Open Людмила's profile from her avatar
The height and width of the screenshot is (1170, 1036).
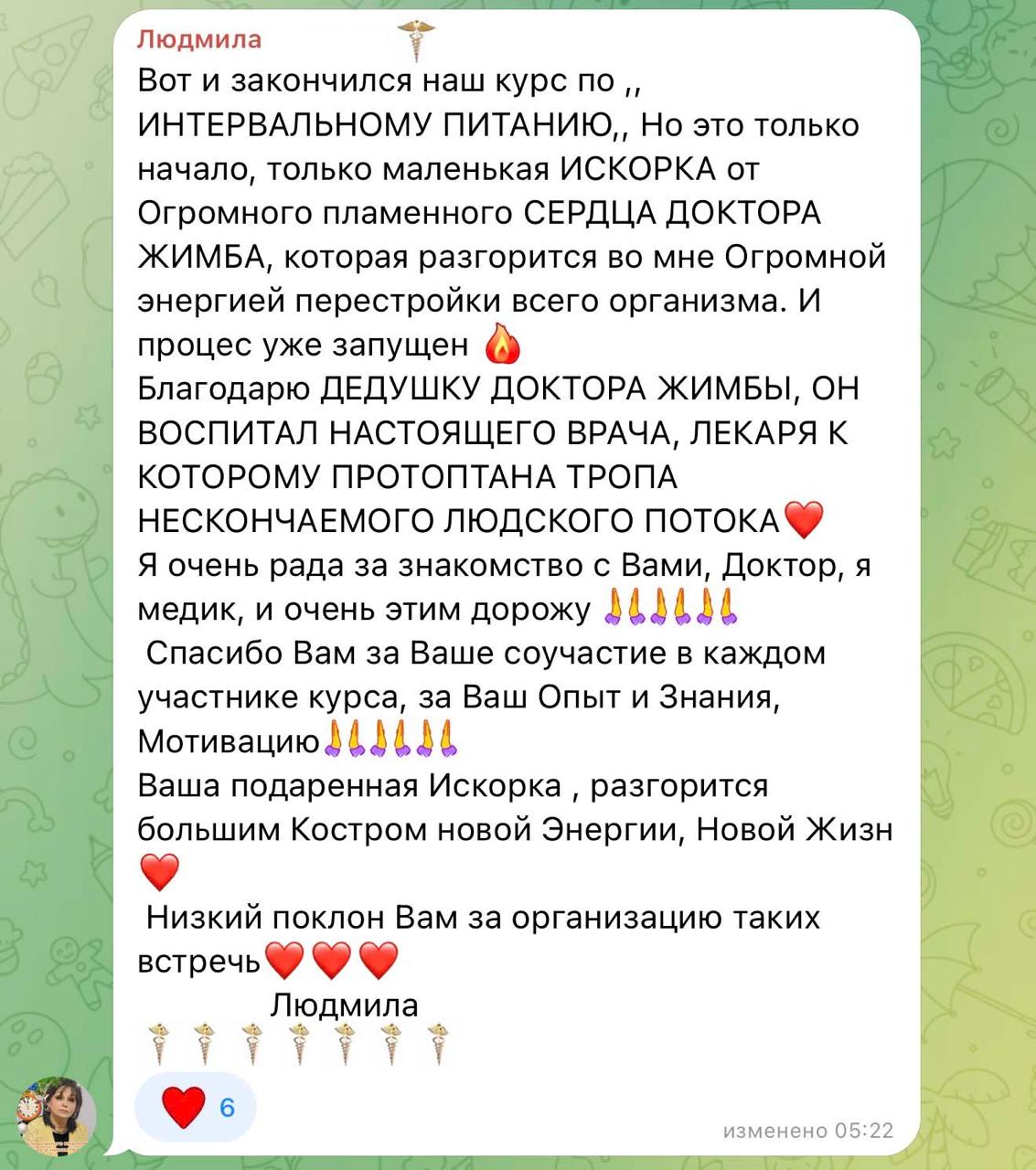click(57, 1116)
